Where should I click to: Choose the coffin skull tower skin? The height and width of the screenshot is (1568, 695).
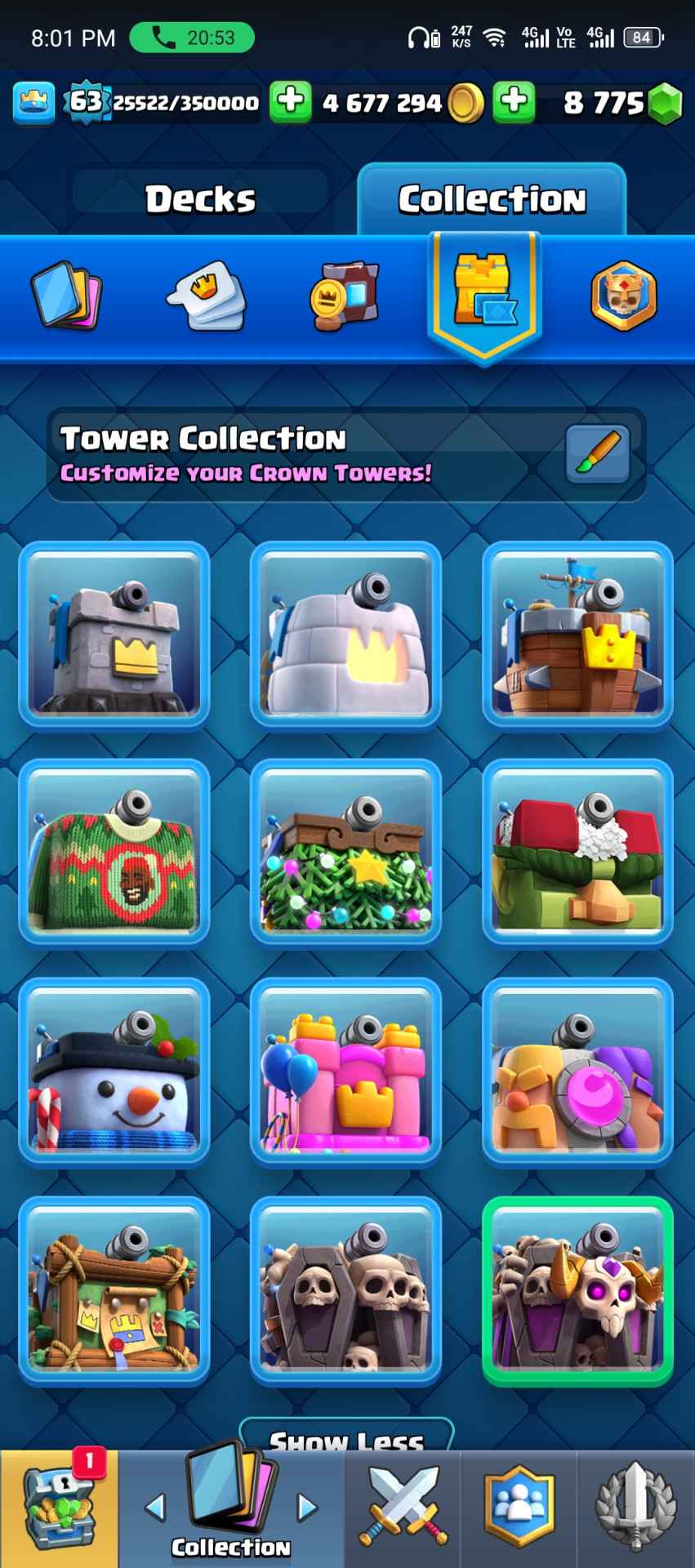click(x=345, y=1290)
